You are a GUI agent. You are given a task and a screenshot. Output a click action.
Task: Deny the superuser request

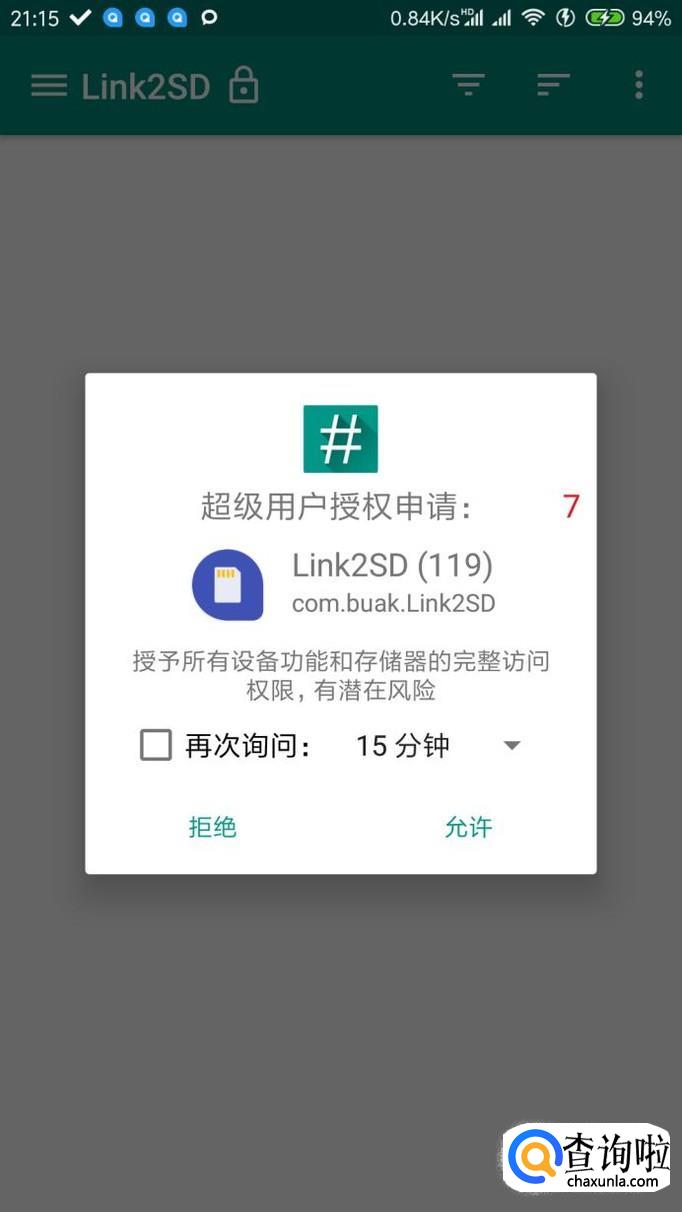(212, 827)
